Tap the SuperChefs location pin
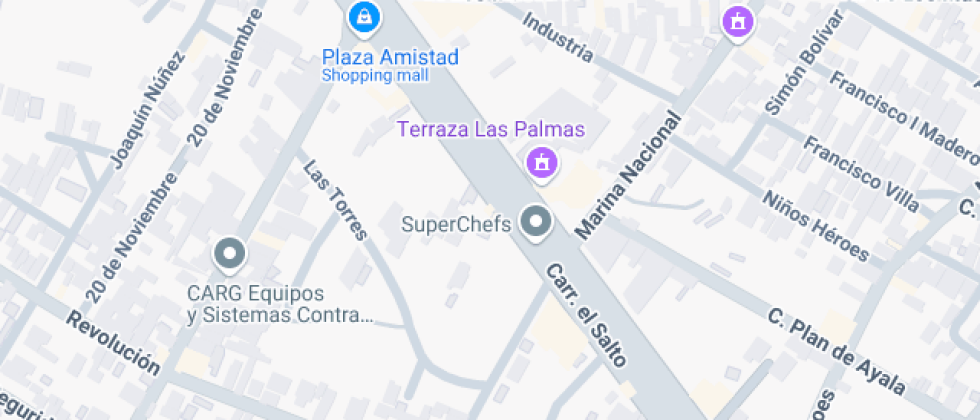980x420 pixels. pos(538,222)
